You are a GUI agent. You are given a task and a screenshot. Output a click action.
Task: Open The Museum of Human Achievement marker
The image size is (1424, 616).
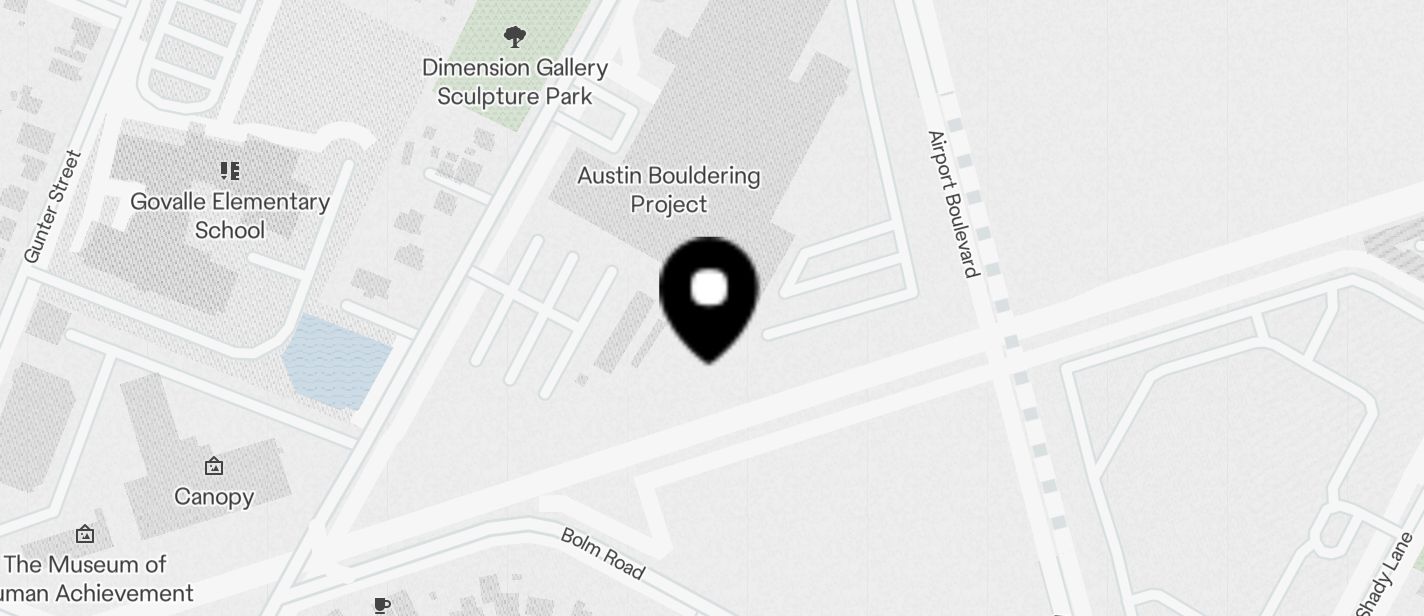point(86,535)
